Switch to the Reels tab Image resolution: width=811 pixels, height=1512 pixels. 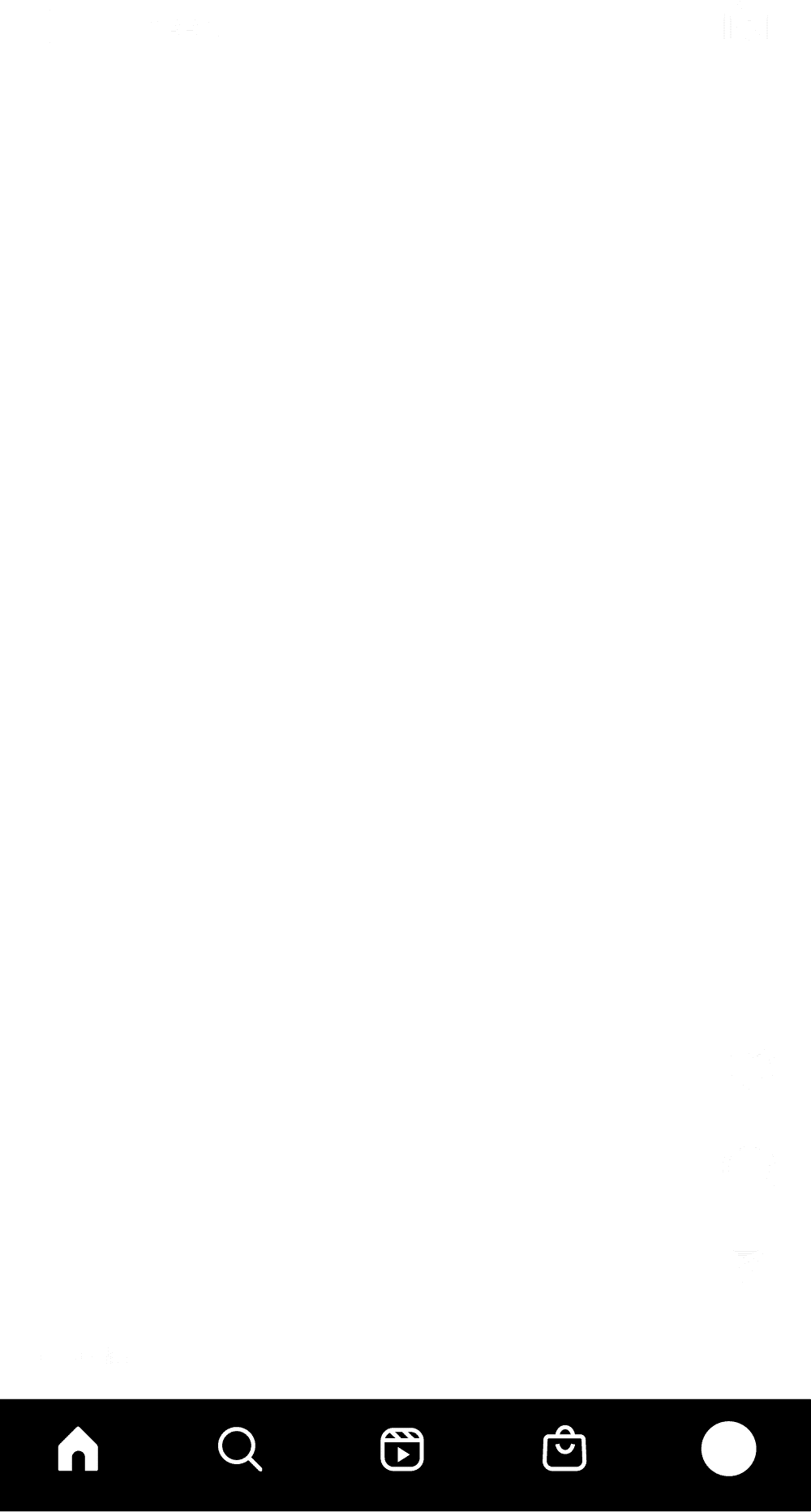pos(402,1449)
